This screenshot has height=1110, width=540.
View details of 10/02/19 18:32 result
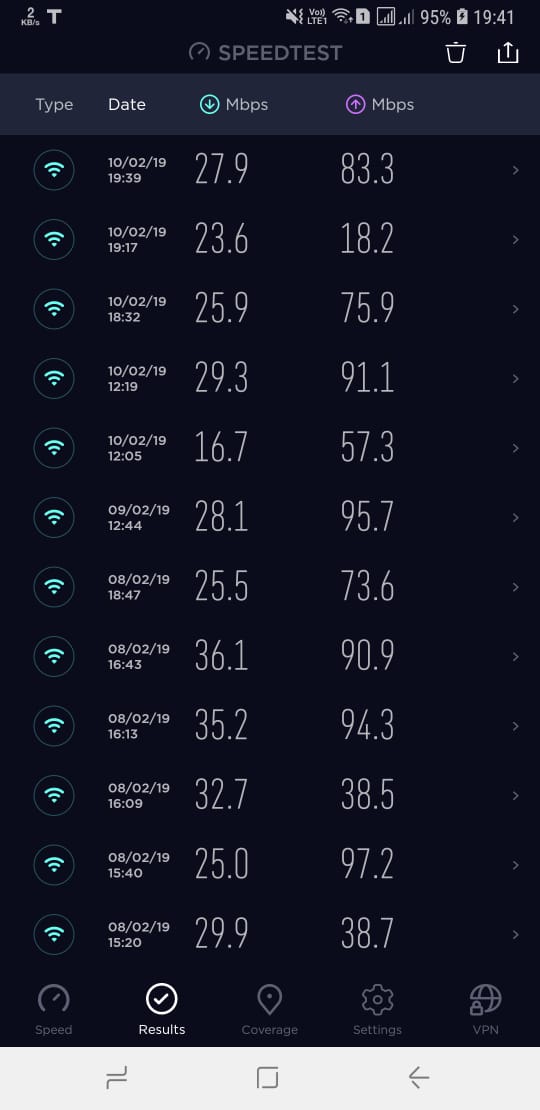tap(270, 309)
